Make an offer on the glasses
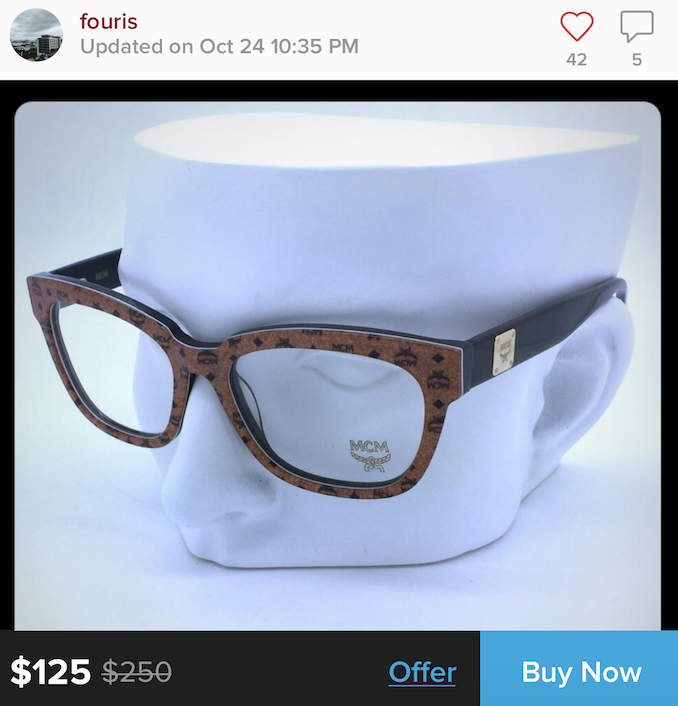The image size is (678, 706). [422, 672]
